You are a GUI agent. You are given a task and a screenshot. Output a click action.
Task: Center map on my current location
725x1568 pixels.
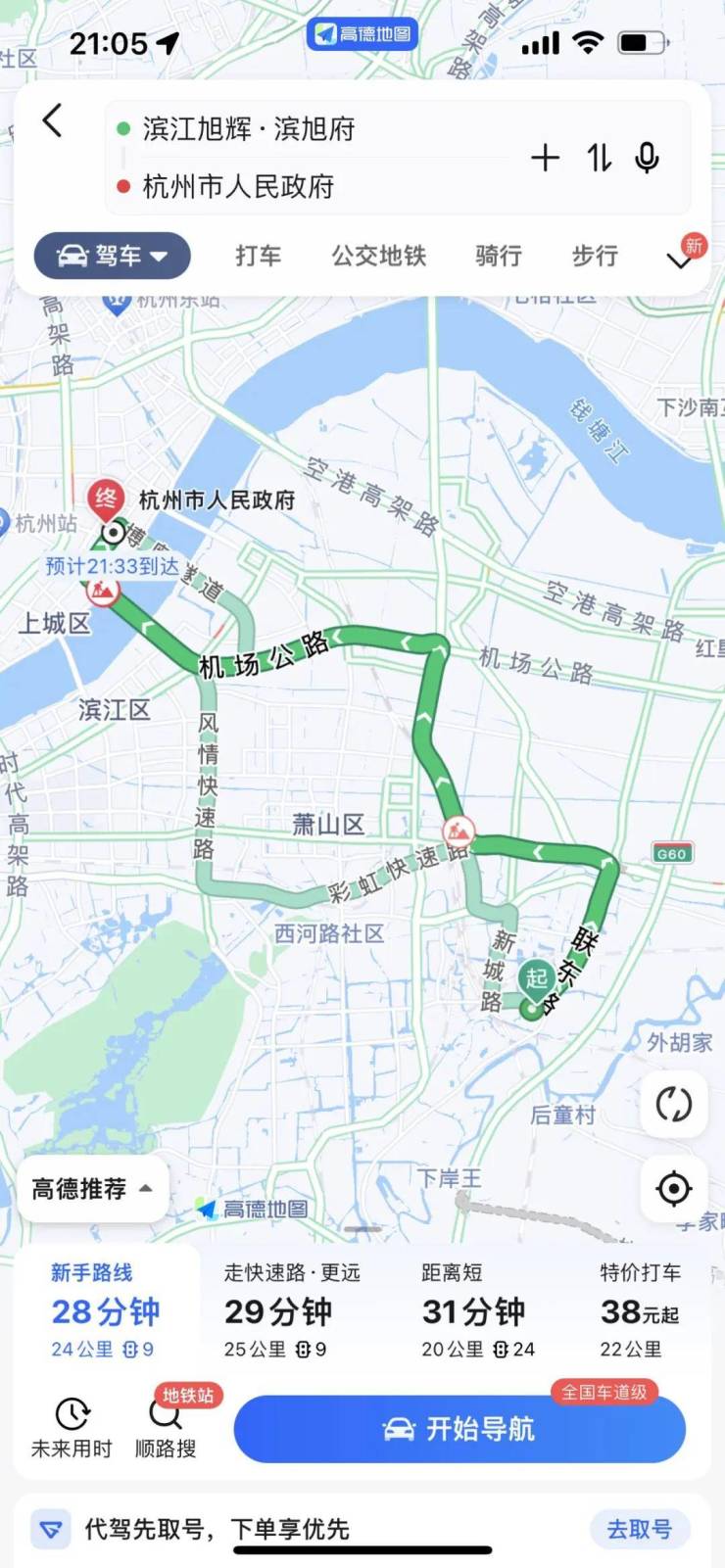pos(673,1188)
